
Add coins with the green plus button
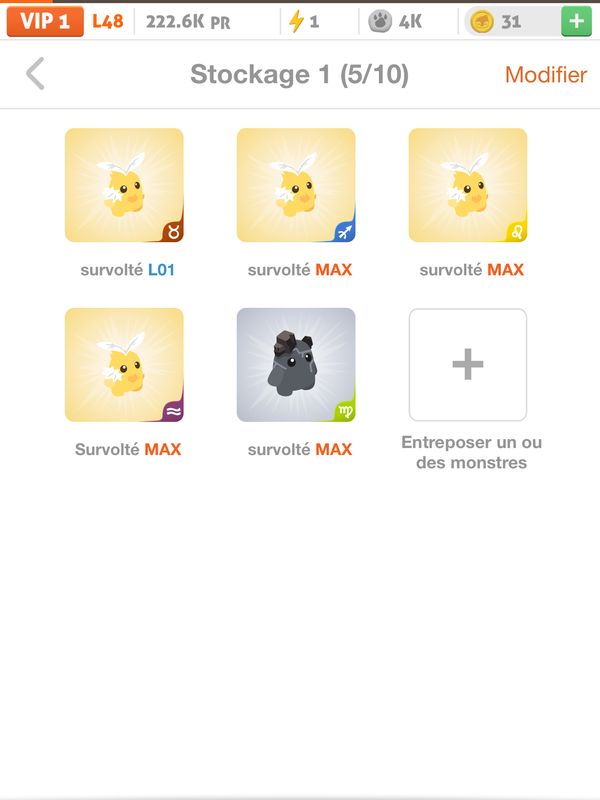tap(575, 21)
